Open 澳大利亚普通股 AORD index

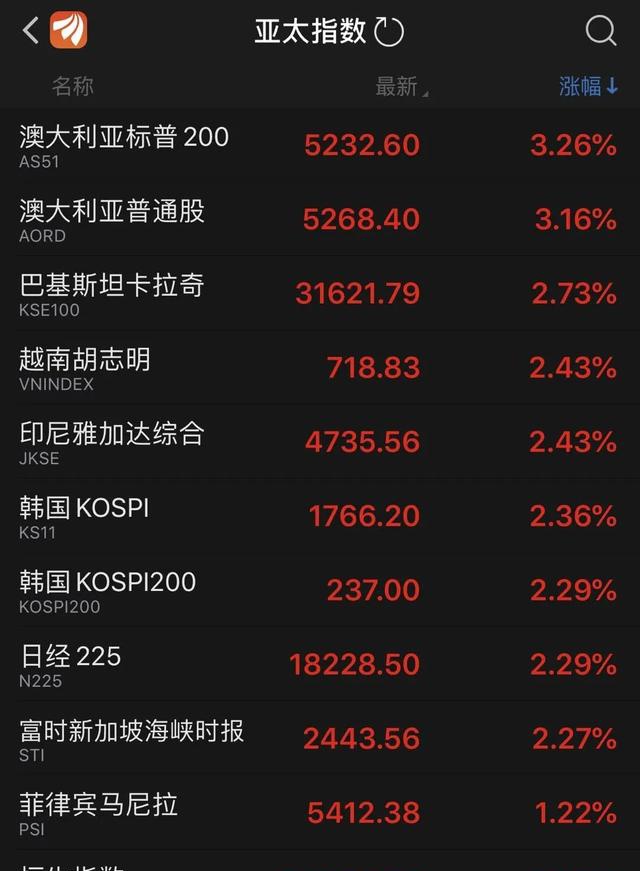pyautogui.click(x=320, y=219)
